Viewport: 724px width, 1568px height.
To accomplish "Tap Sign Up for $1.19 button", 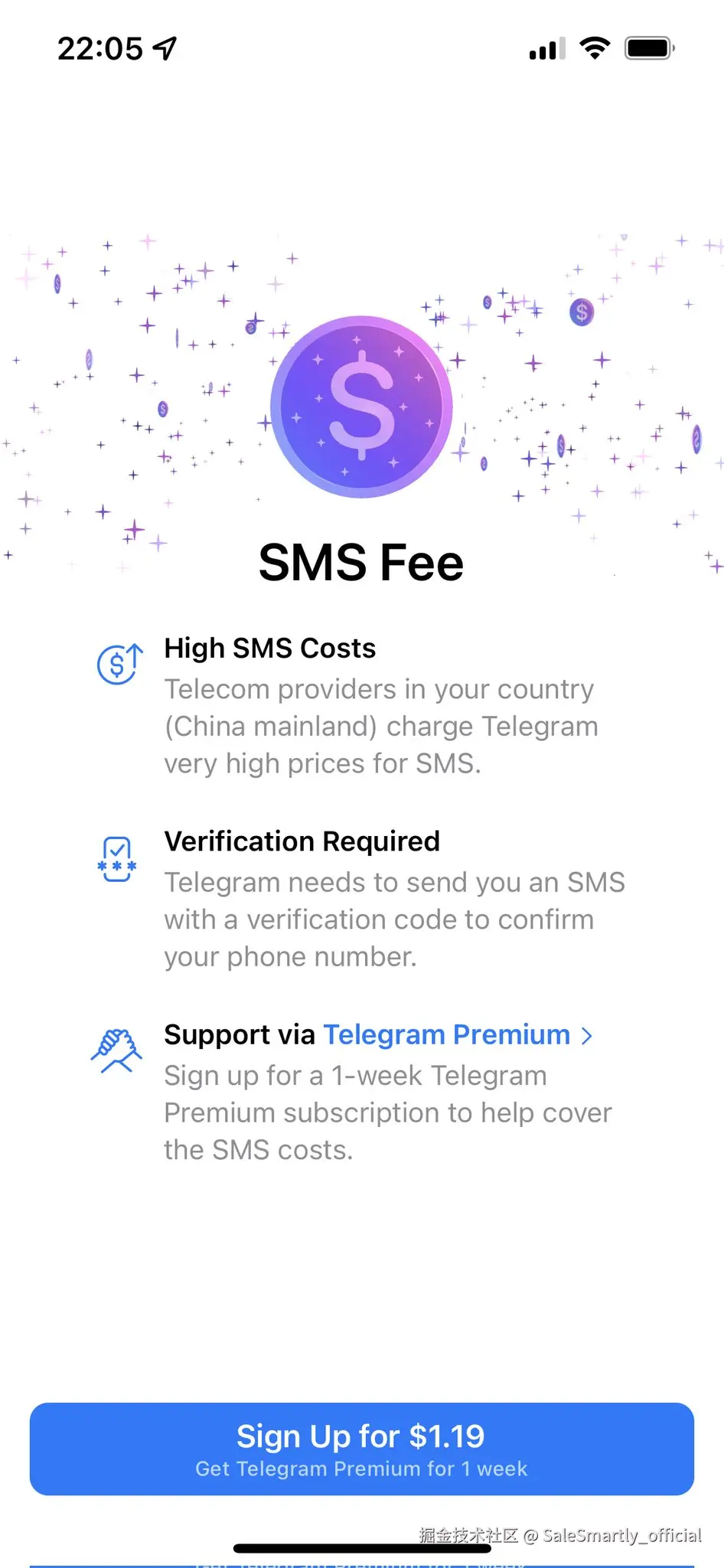I will pos(362,1449).
